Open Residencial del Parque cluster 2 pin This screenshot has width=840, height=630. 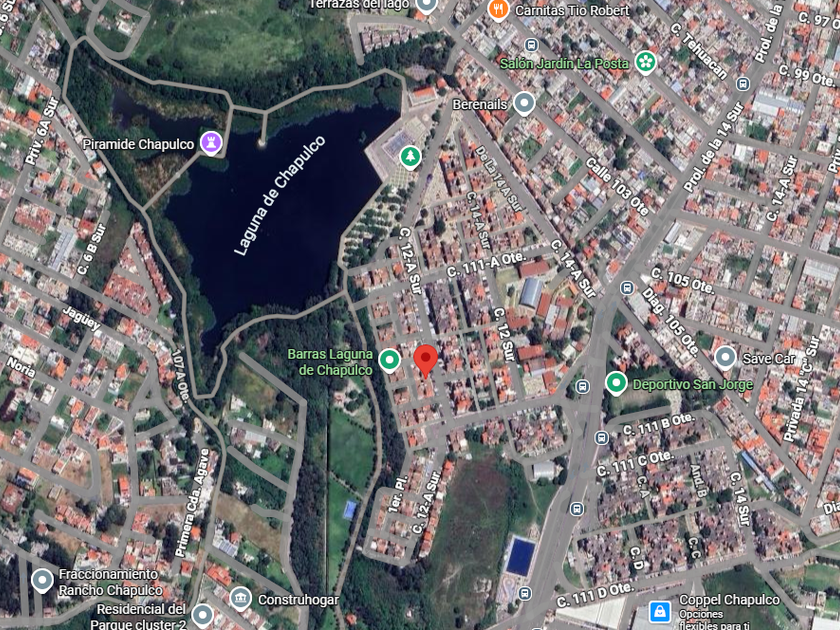(x=203, y=613)
